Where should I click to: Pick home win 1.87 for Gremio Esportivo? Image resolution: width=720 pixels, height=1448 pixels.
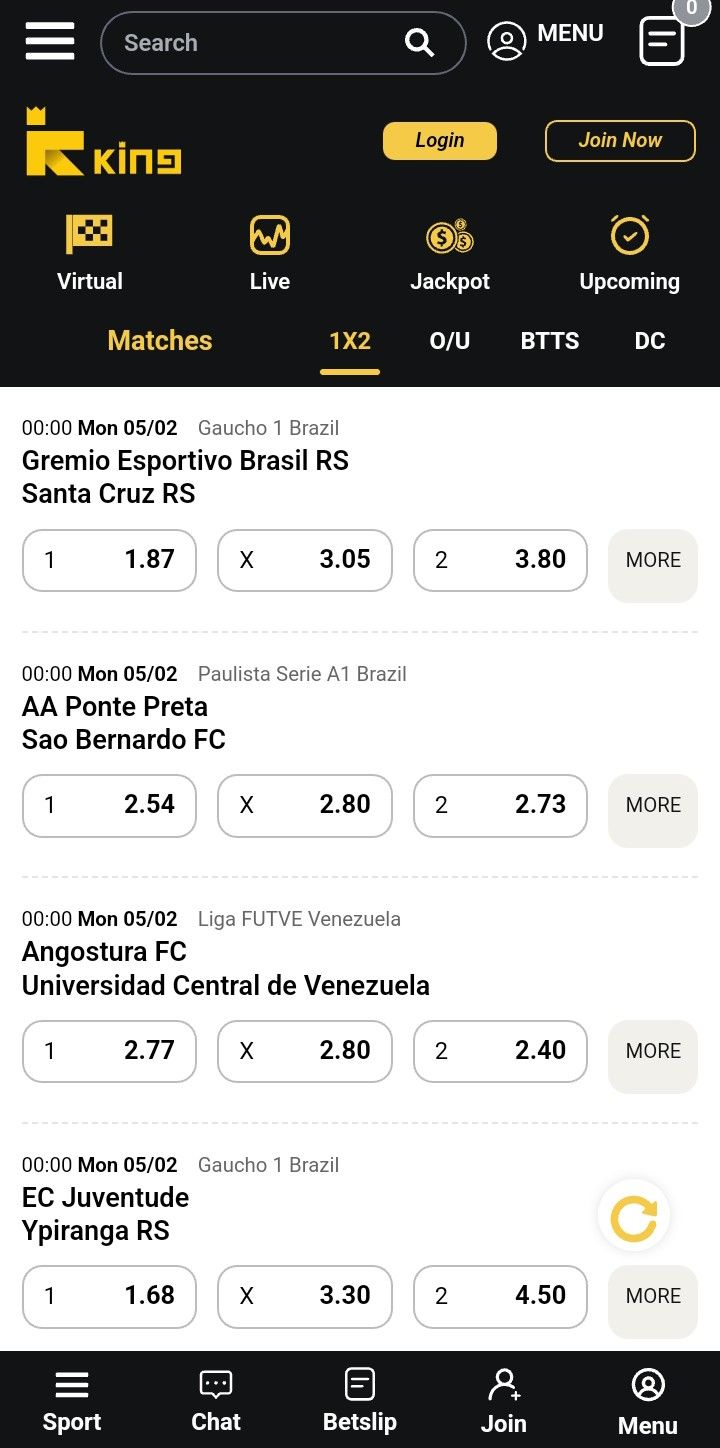click(x=109, y=560)
